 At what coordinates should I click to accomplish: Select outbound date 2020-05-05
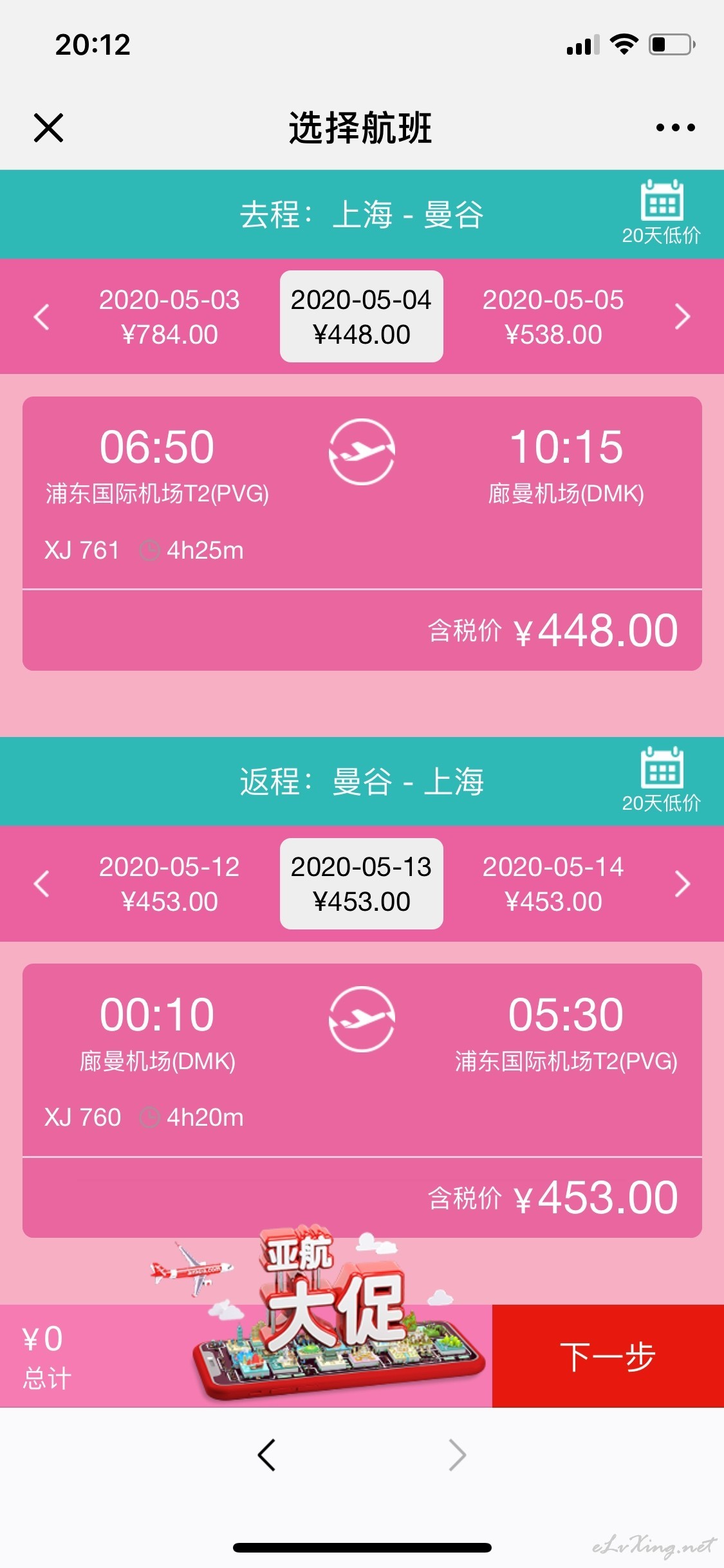tap(553, 317)
